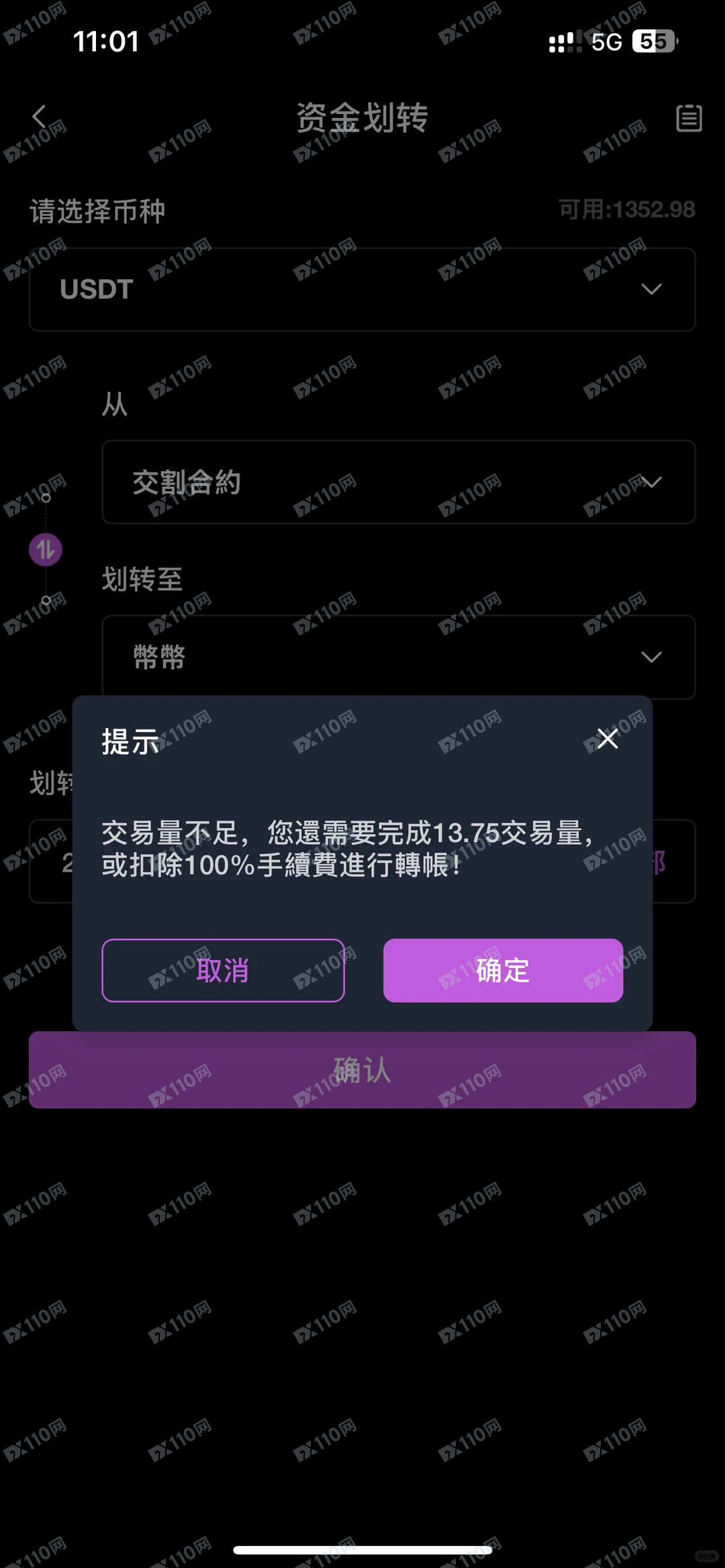Screen dimensions: 725x1568
Task: Go back from 资金划转 page
Action: tap(40, 117)
